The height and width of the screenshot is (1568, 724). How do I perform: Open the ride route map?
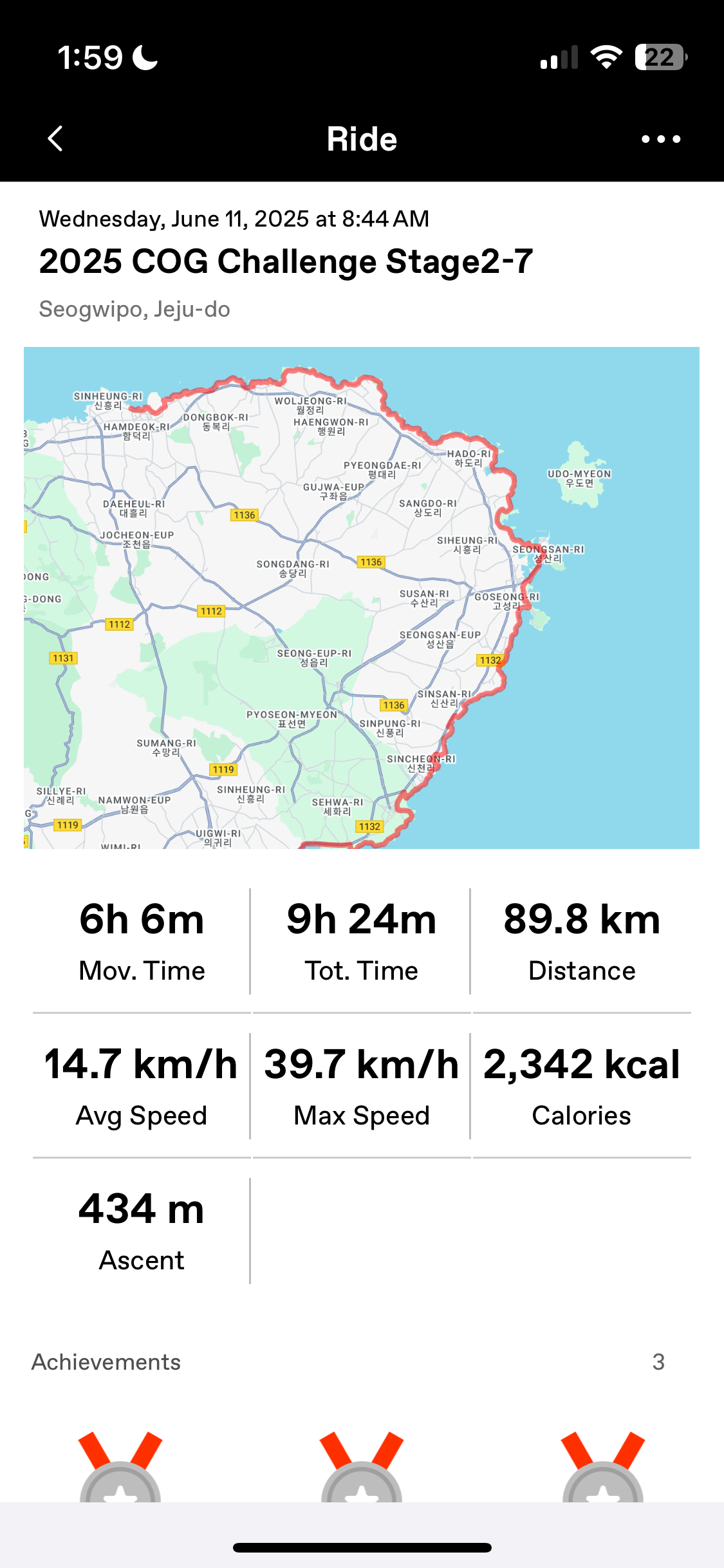(362, 598)
